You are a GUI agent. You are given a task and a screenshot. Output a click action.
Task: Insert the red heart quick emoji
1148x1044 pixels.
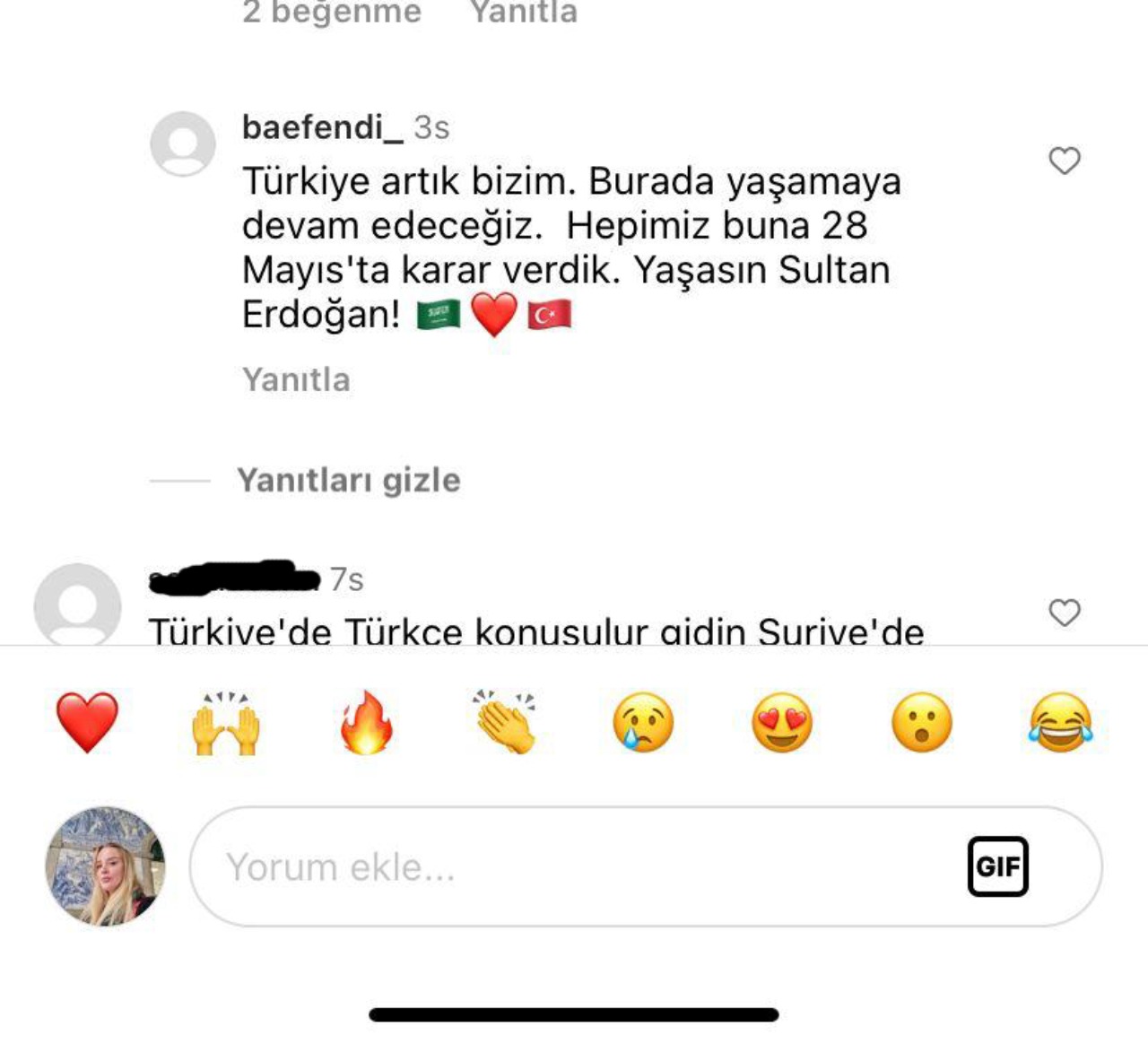pos(87,722)
